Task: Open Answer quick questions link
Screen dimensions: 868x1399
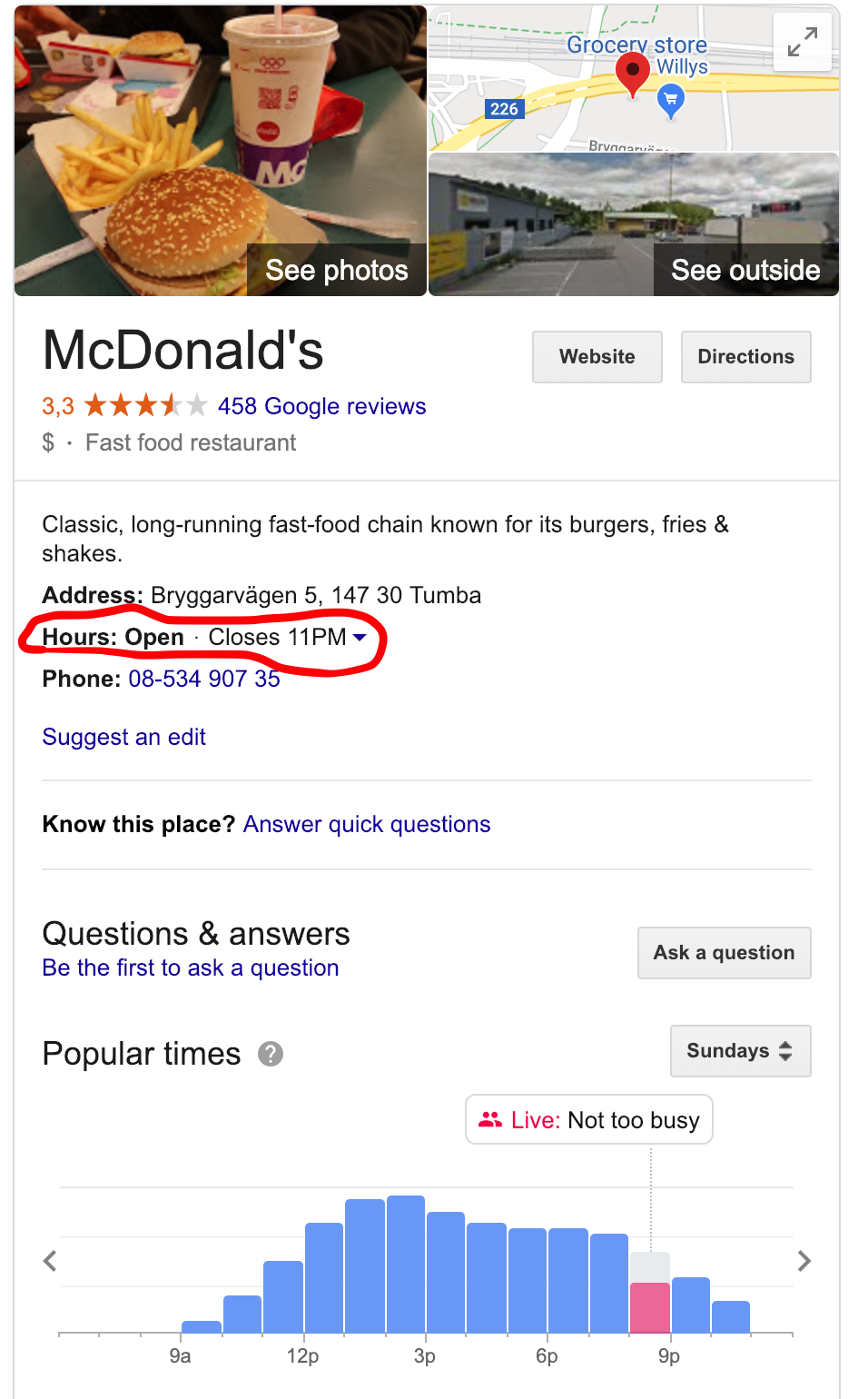Action: pyautogui.click(x=367, y=824)
